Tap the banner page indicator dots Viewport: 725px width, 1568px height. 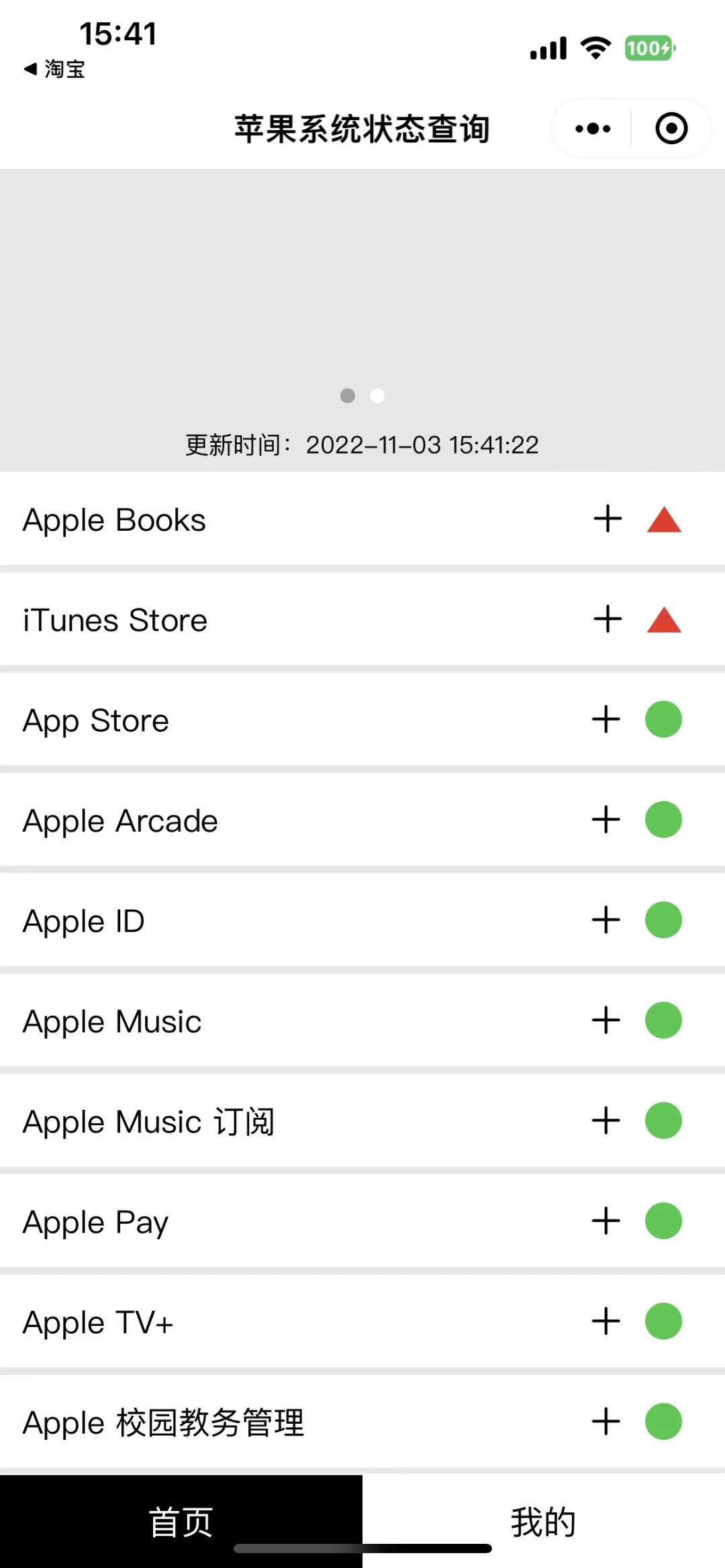(x=362, y=396)
